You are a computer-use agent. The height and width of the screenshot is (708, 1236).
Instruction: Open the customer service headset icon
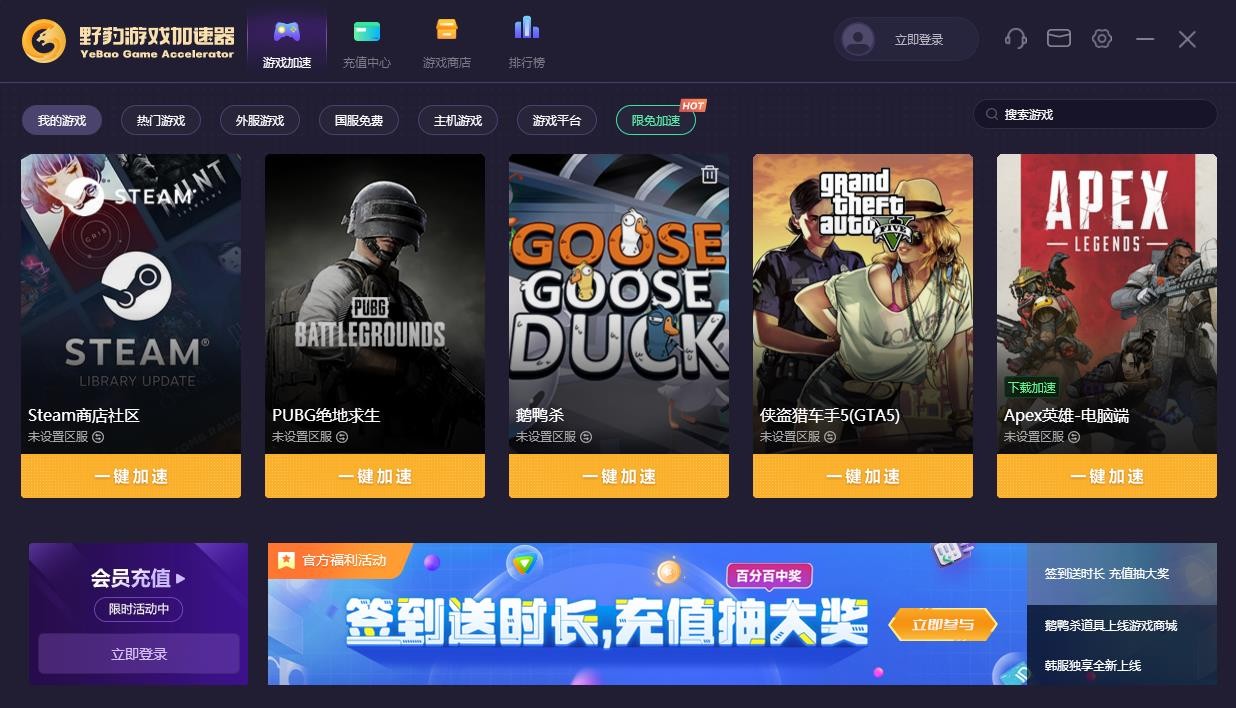(x=1015, y=39)
